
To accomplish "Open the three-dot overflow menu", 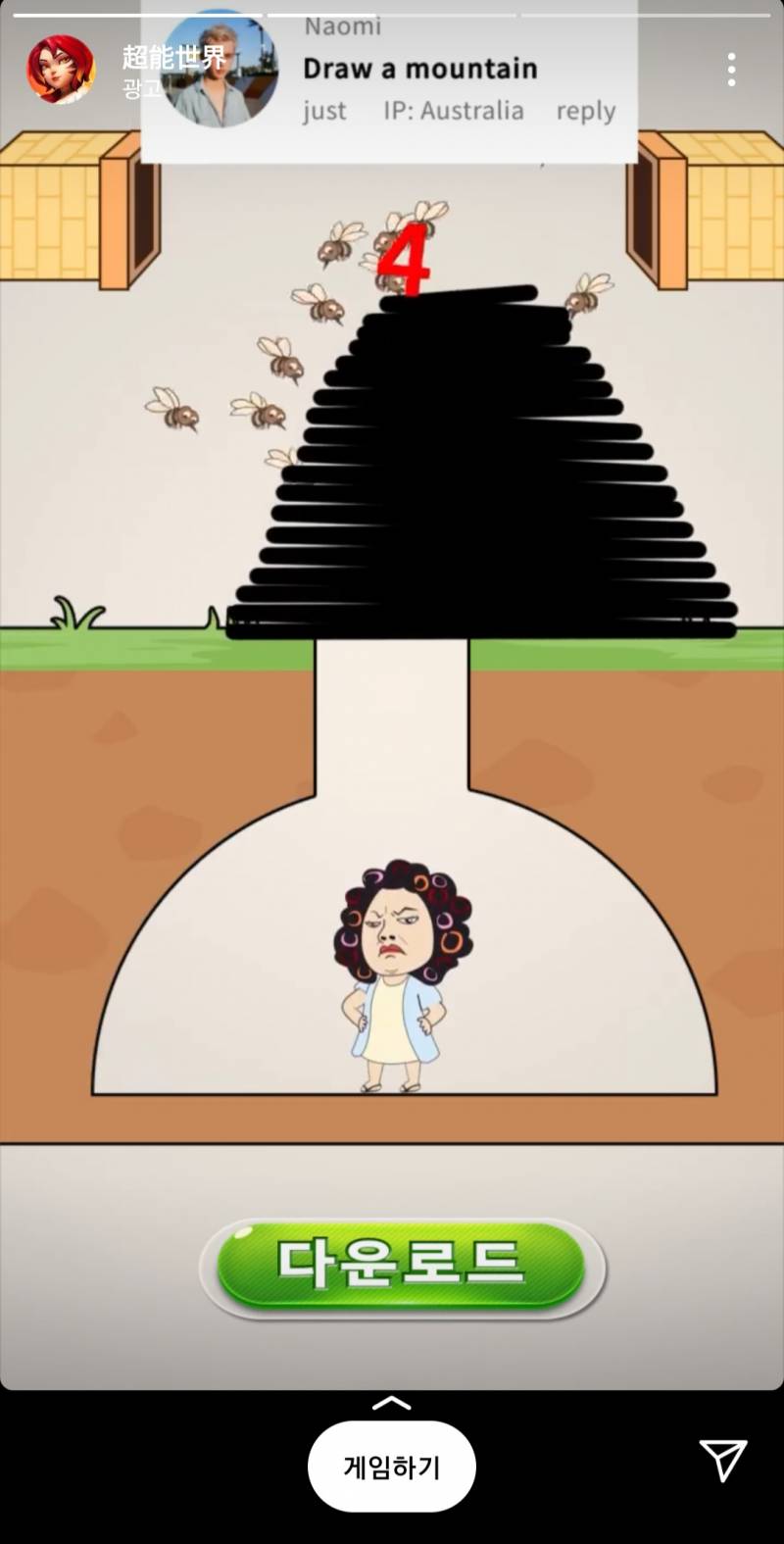I will click(x=731, y=70).
